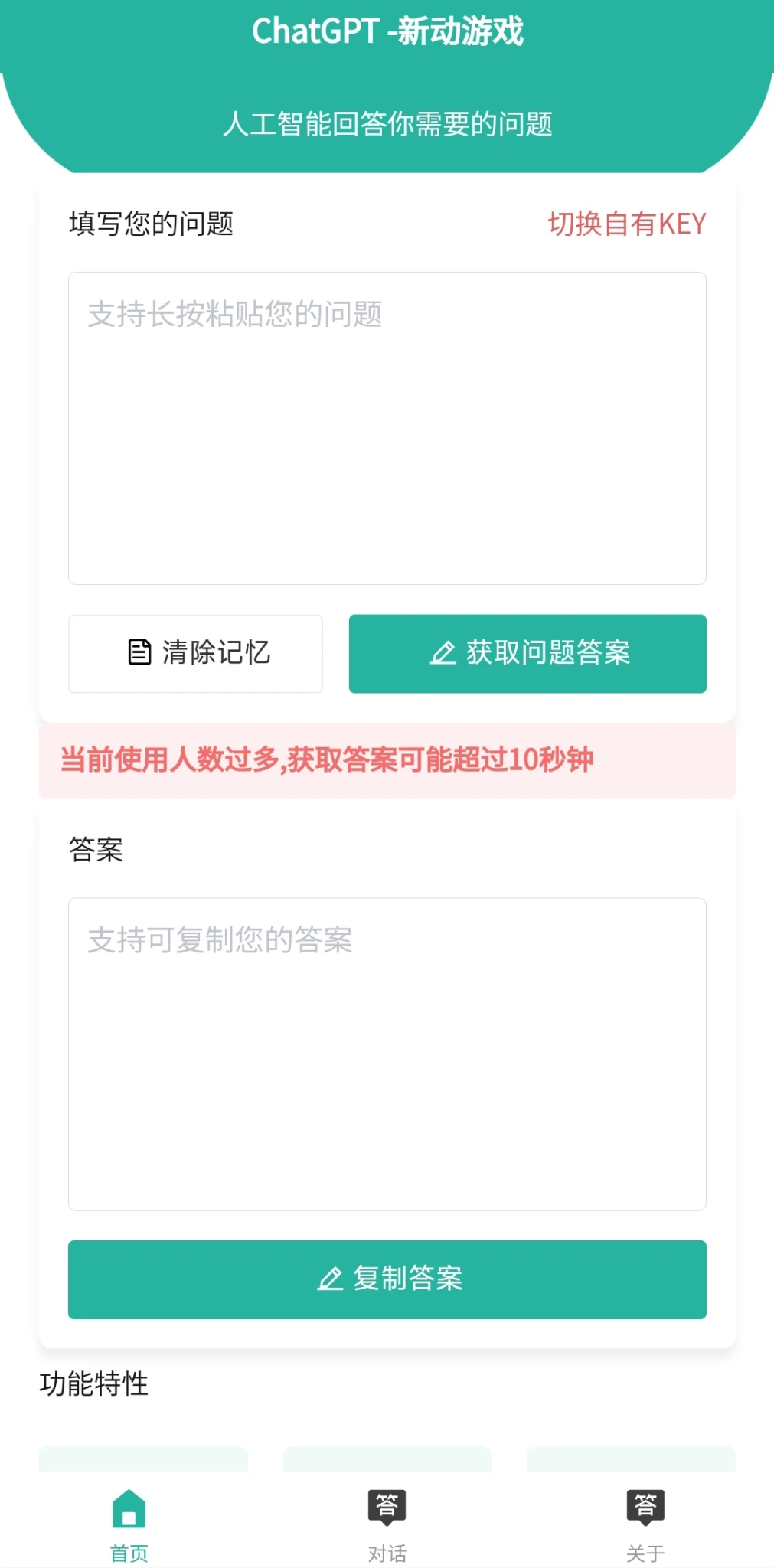Get answer via 获取问题答案 button
Image resolution: width=774 pixels, height=1568 pixels.
pos(527,653)
